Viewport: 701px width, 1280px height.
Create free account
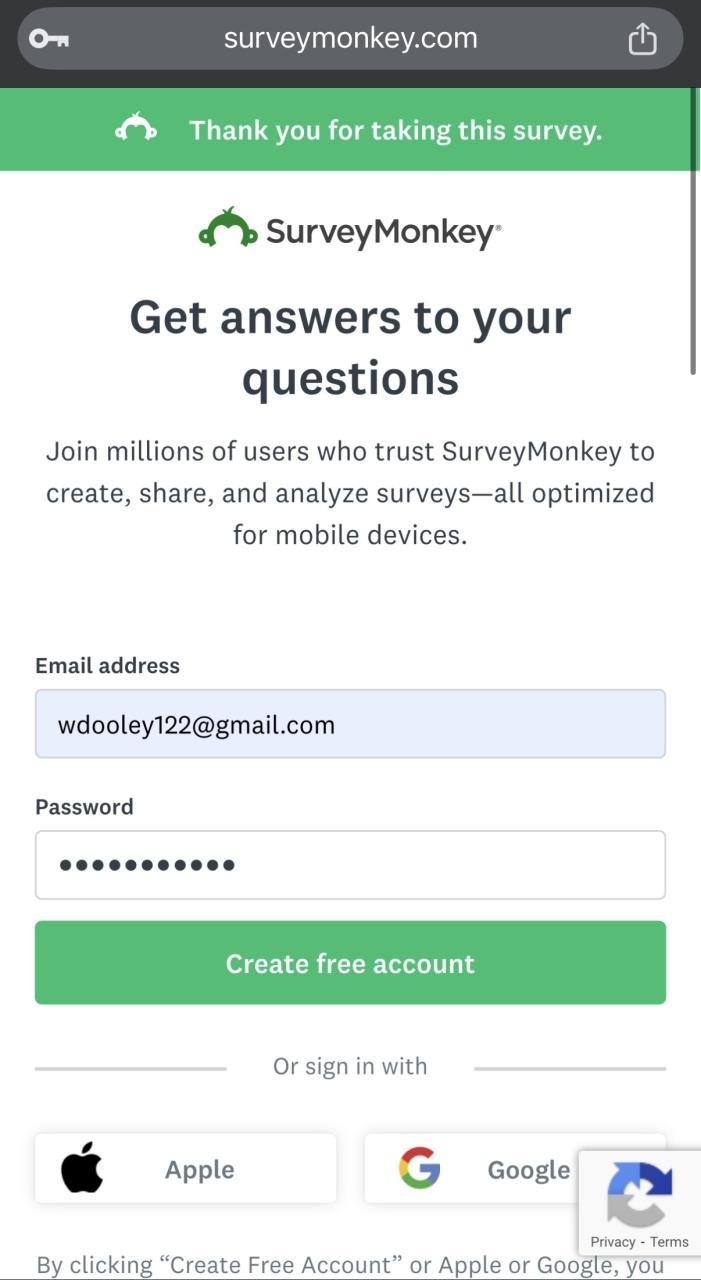(x=350, y=963)
